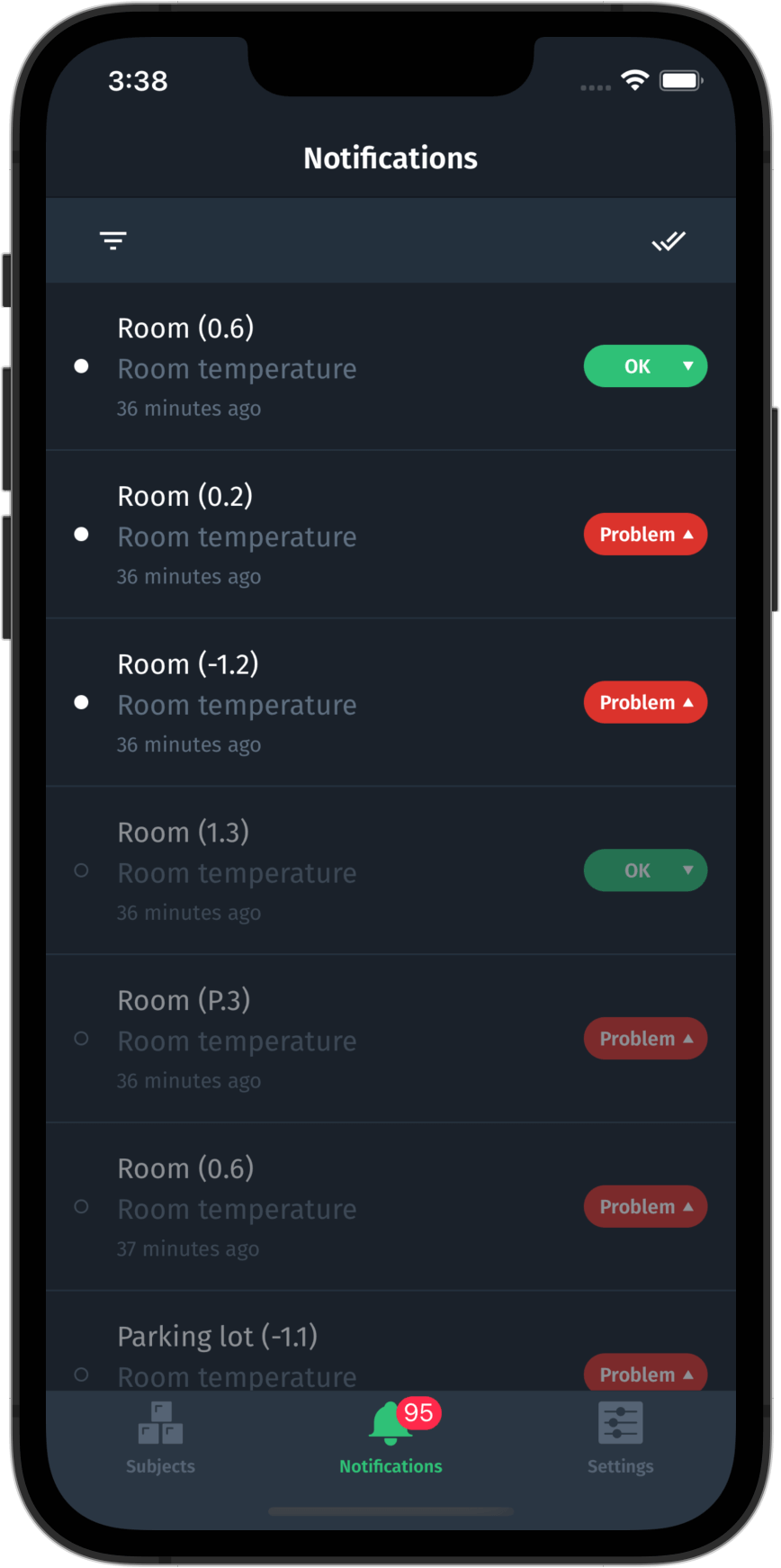Screen dimensions: 781x1568
Task: Mark all notifications as read
Action: click(x=669, y=240)
